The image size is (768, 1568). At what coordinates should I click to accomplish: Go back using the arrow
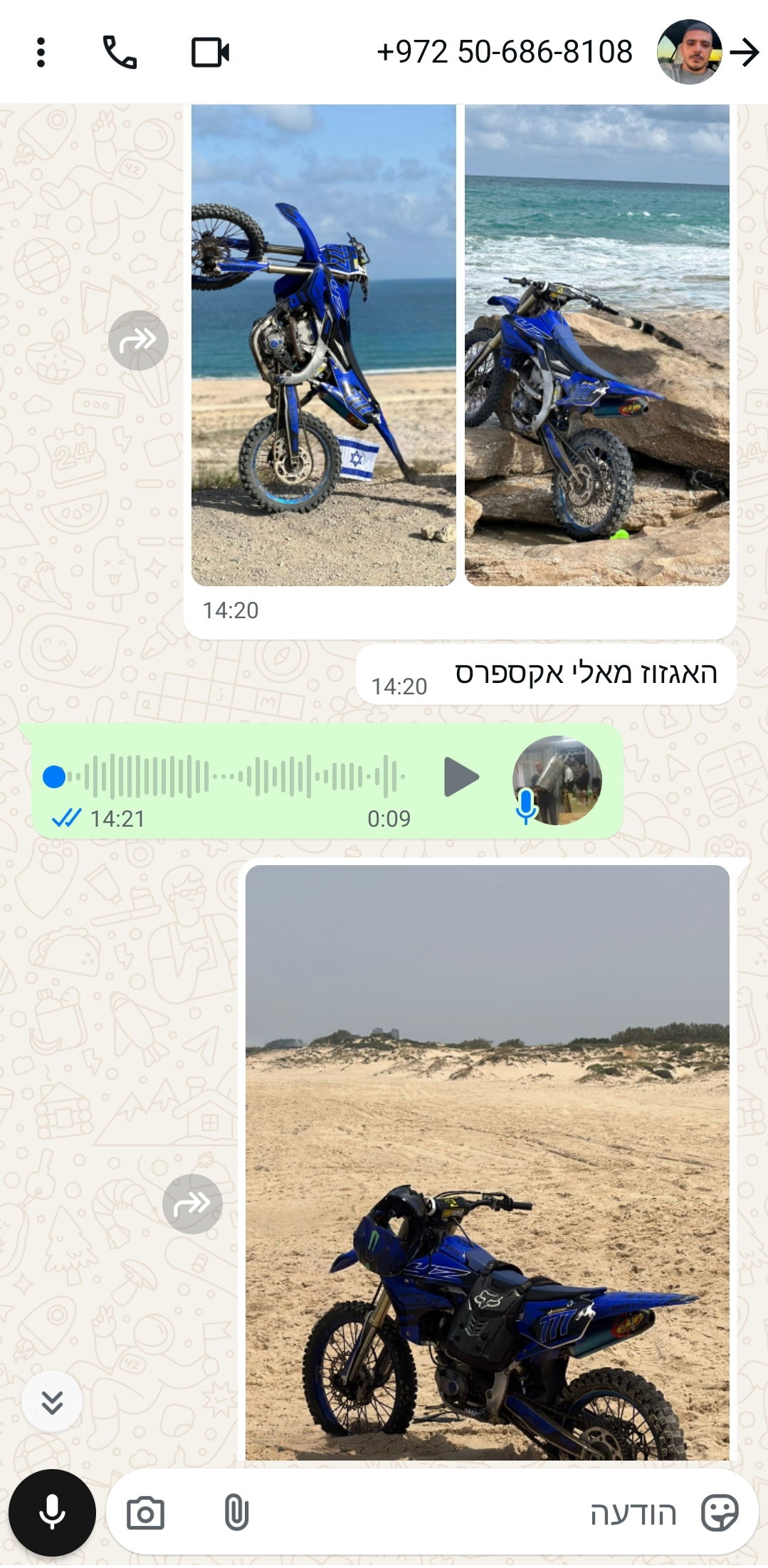point(745,53)
